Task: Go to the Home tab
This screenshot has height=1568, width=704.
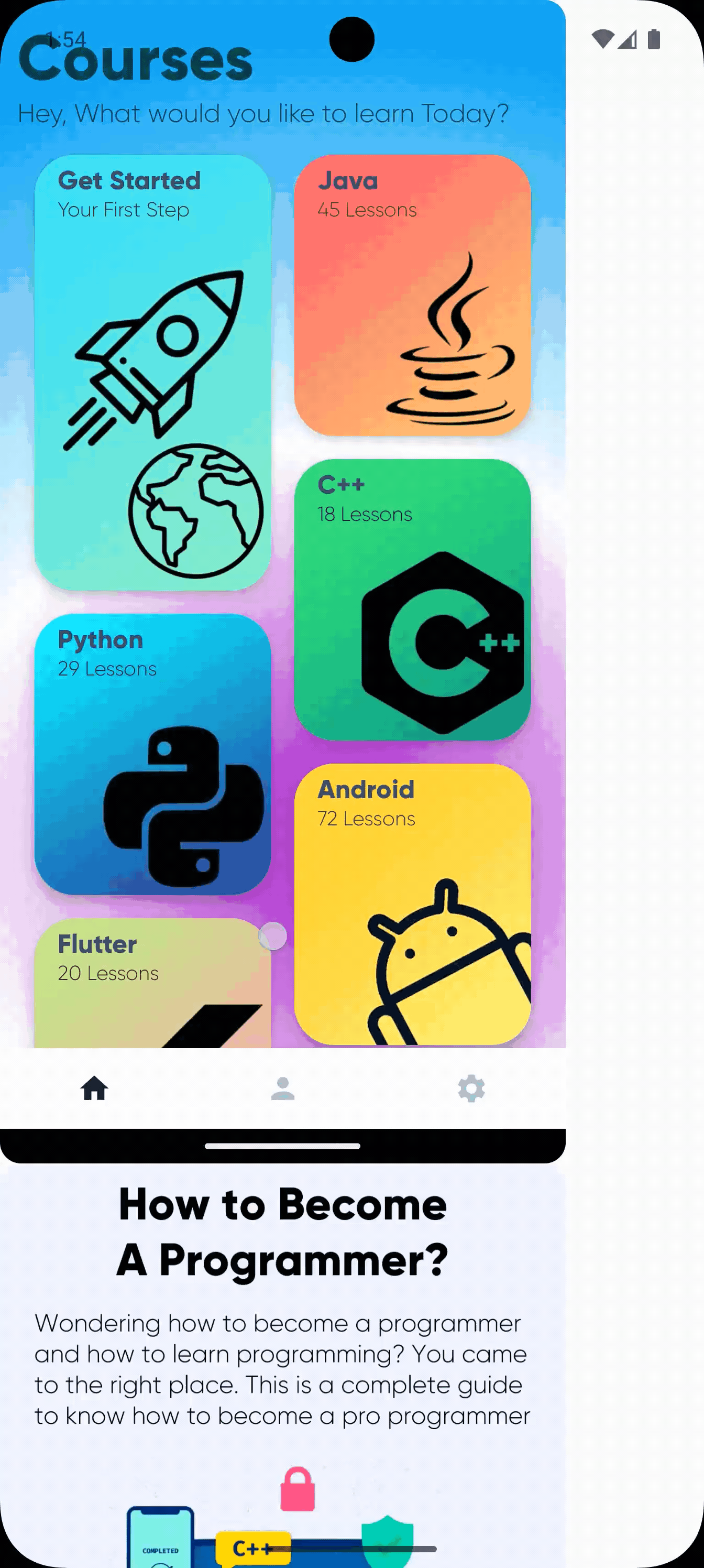Action: click(x=94, y=1088)
